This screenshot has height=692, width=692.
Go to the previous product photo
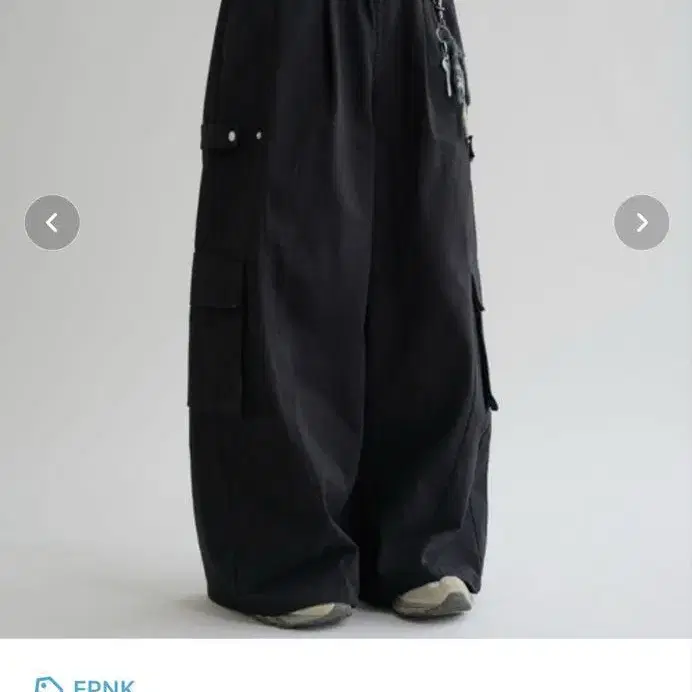coord(52,223)
